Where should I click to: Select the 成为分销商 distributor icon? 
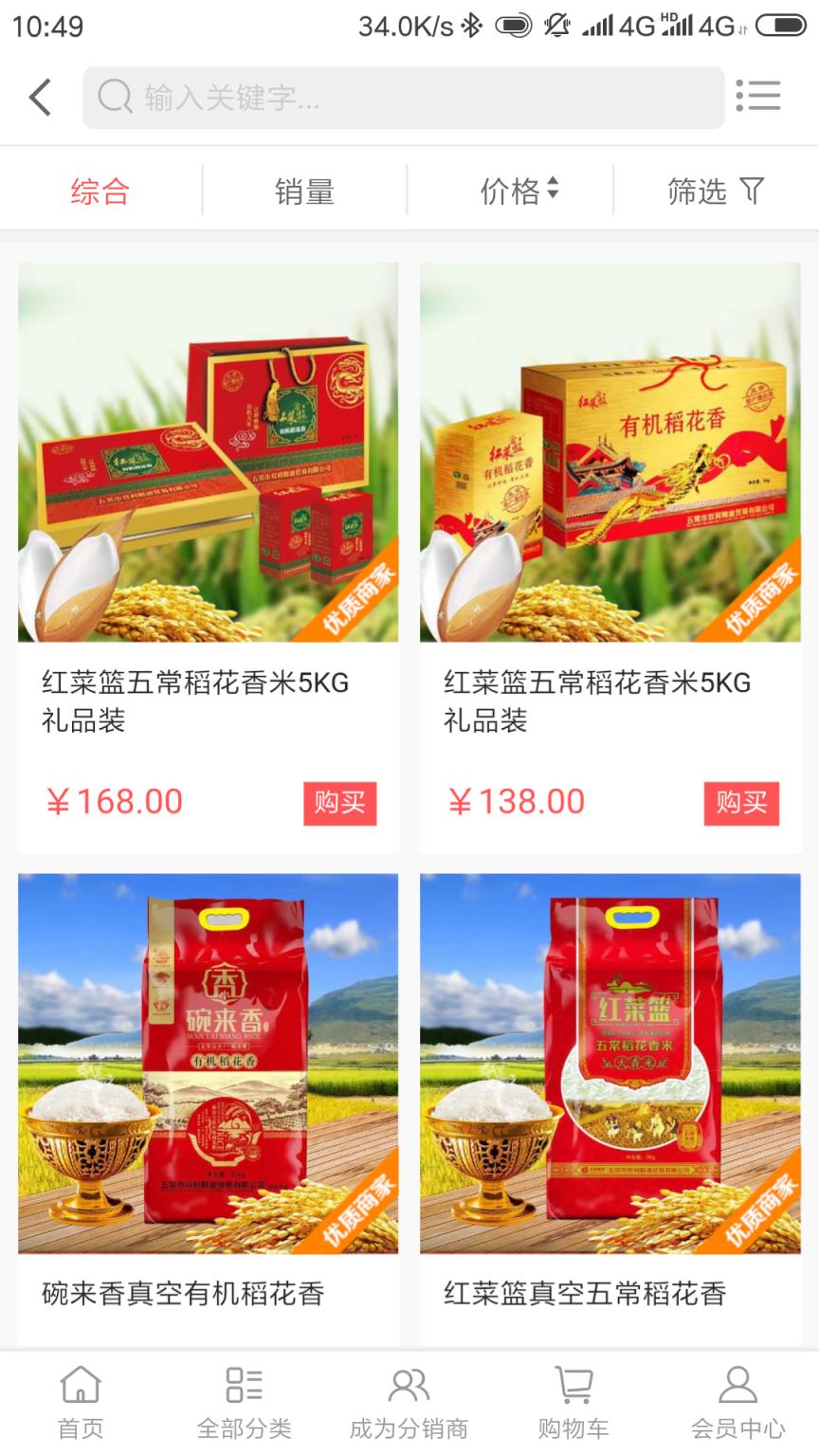[408, 1400]
